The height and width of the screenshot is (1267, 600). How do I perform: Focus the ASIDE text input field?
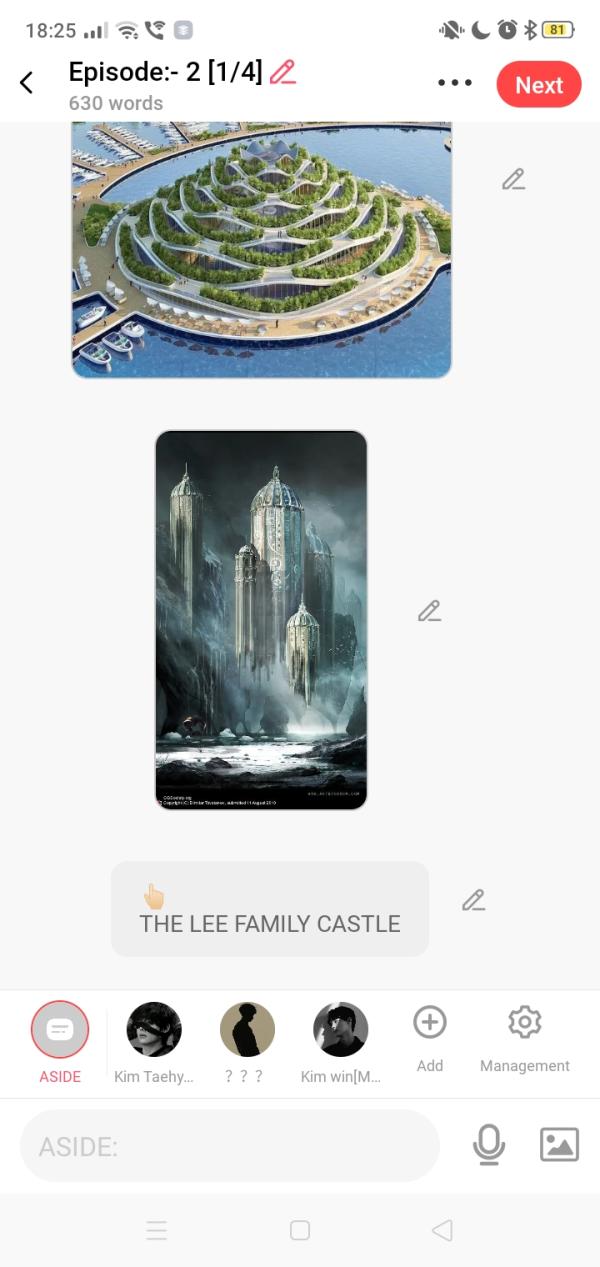click(230, 1146)
